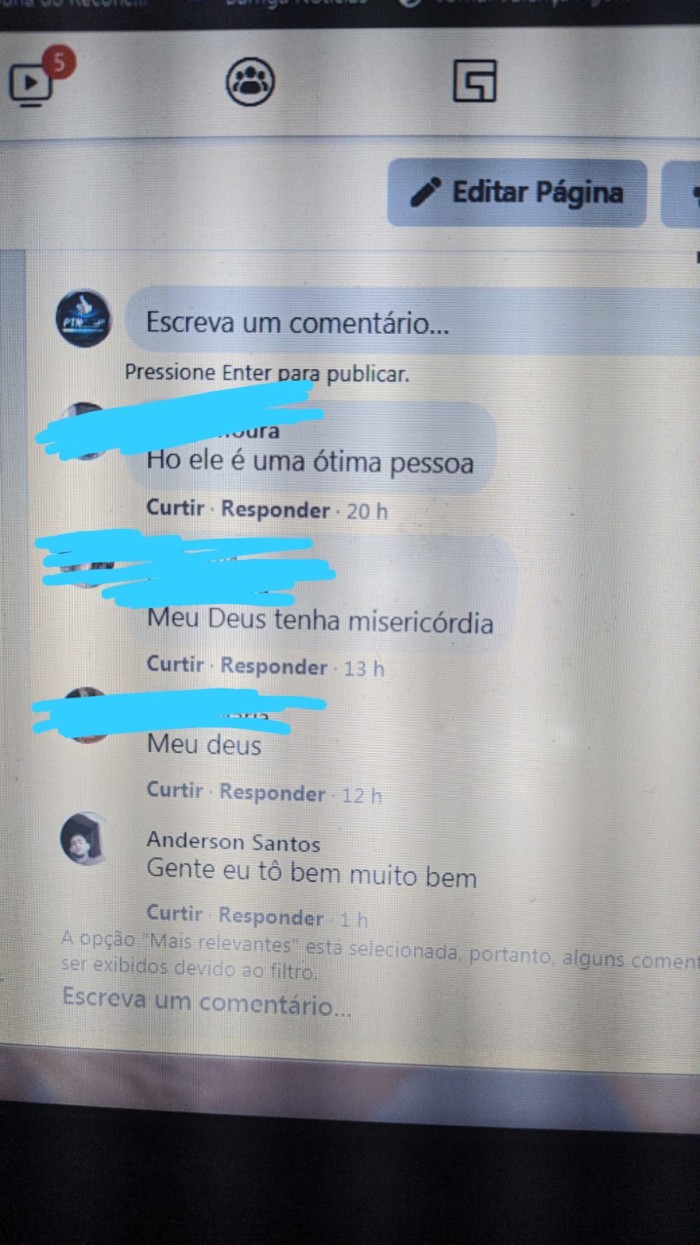The height and width of the screenshot is (1245, 700).
Task: Open the Watch videos tab
Action: (x=32, y=83)
